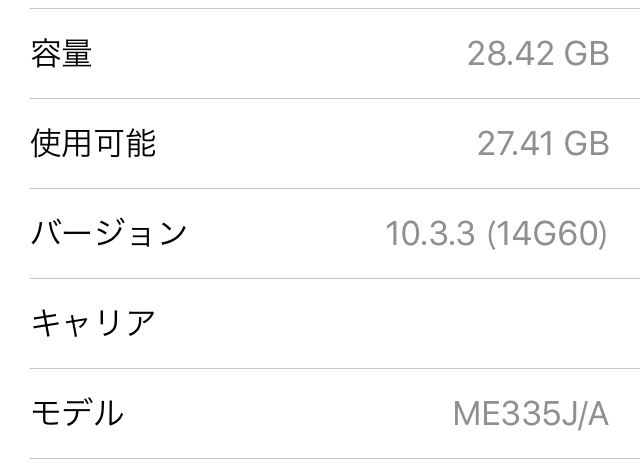Tap the キャリア row to show carrier details
The image size is (640, 466).
click(320, 323)
